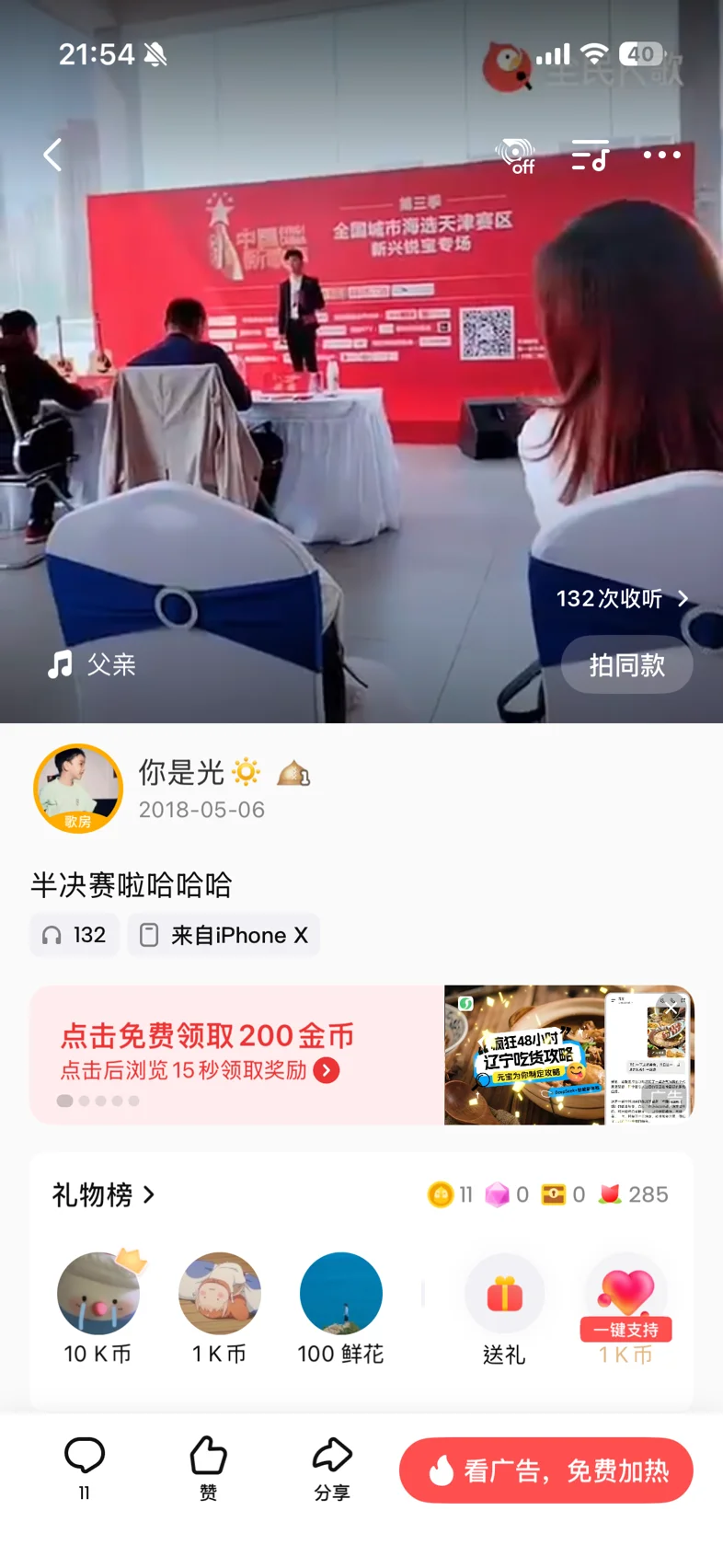The image size is (723, 1568).
Task: Close the ad on the banner
Action: (672, 1009)
